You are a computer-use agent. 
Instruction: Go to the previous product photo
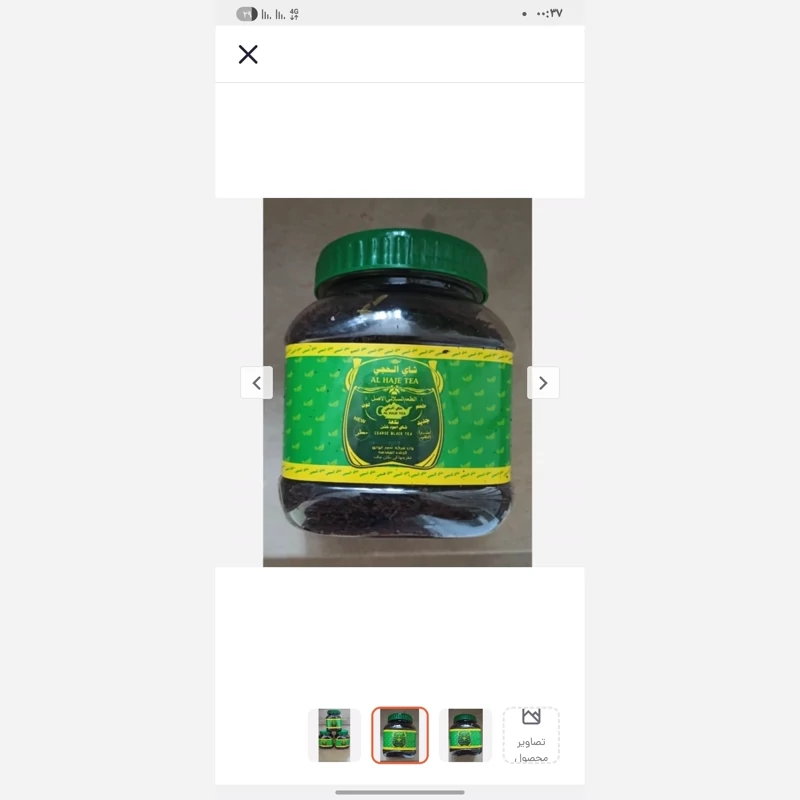coord(256,383)
